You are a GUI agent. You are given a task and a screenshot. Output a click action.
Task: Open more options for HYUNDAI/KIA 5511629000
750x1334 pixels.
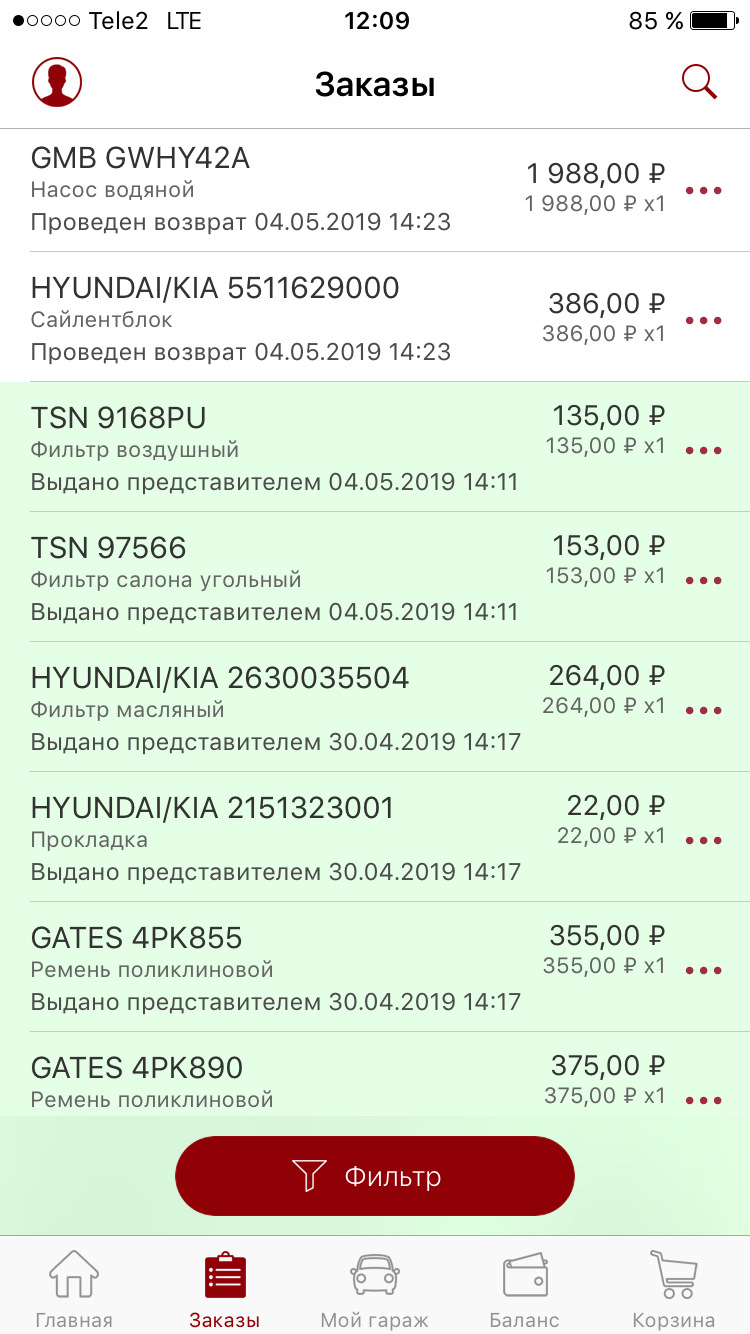pyautogui.click(x=704, y=321)
